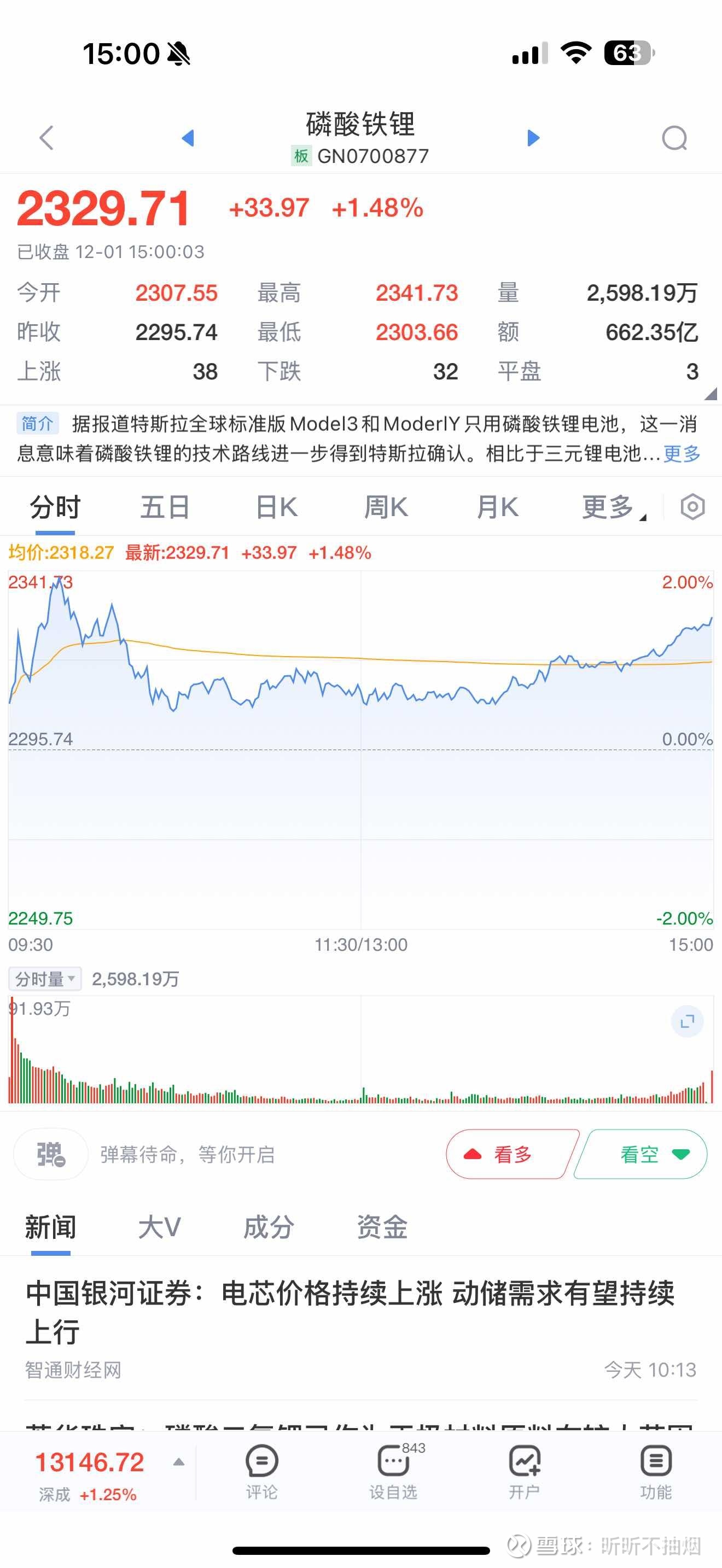Open the 分时量 volume type dropdown

(44, 978)
